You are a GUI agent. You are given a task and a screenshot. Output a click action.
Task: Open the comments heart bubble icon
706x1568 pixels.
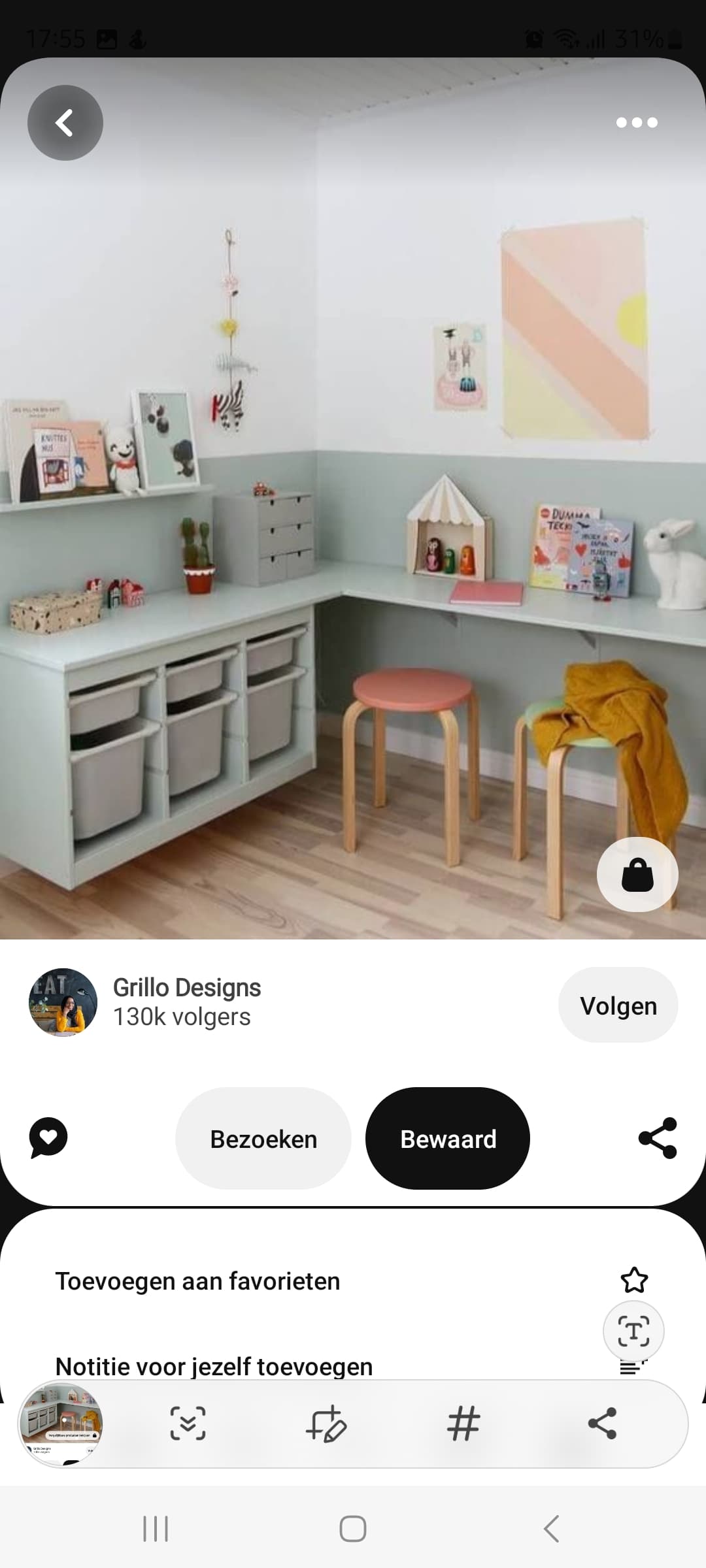[48, 1137]
